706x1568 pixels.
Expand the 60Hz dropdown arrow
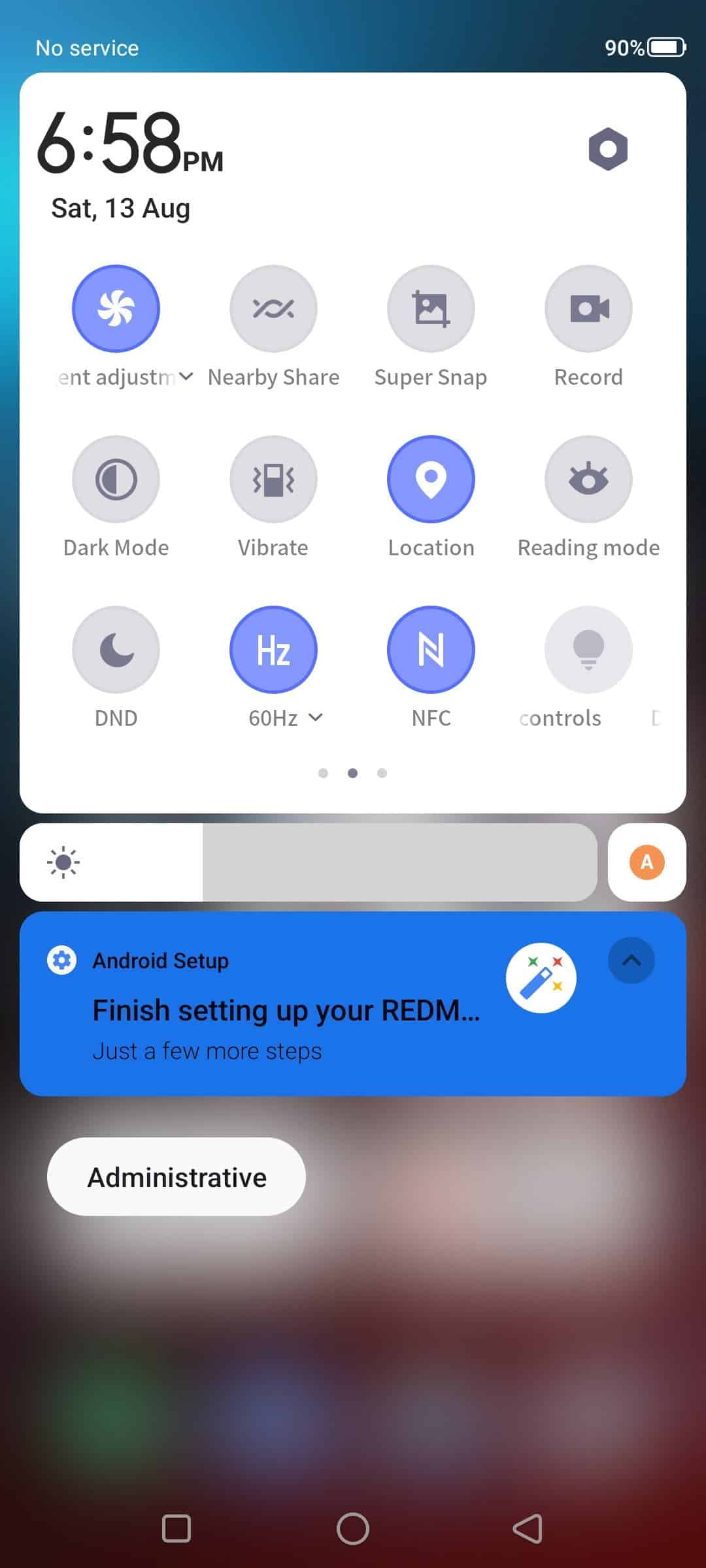click(x=316, y=717)
